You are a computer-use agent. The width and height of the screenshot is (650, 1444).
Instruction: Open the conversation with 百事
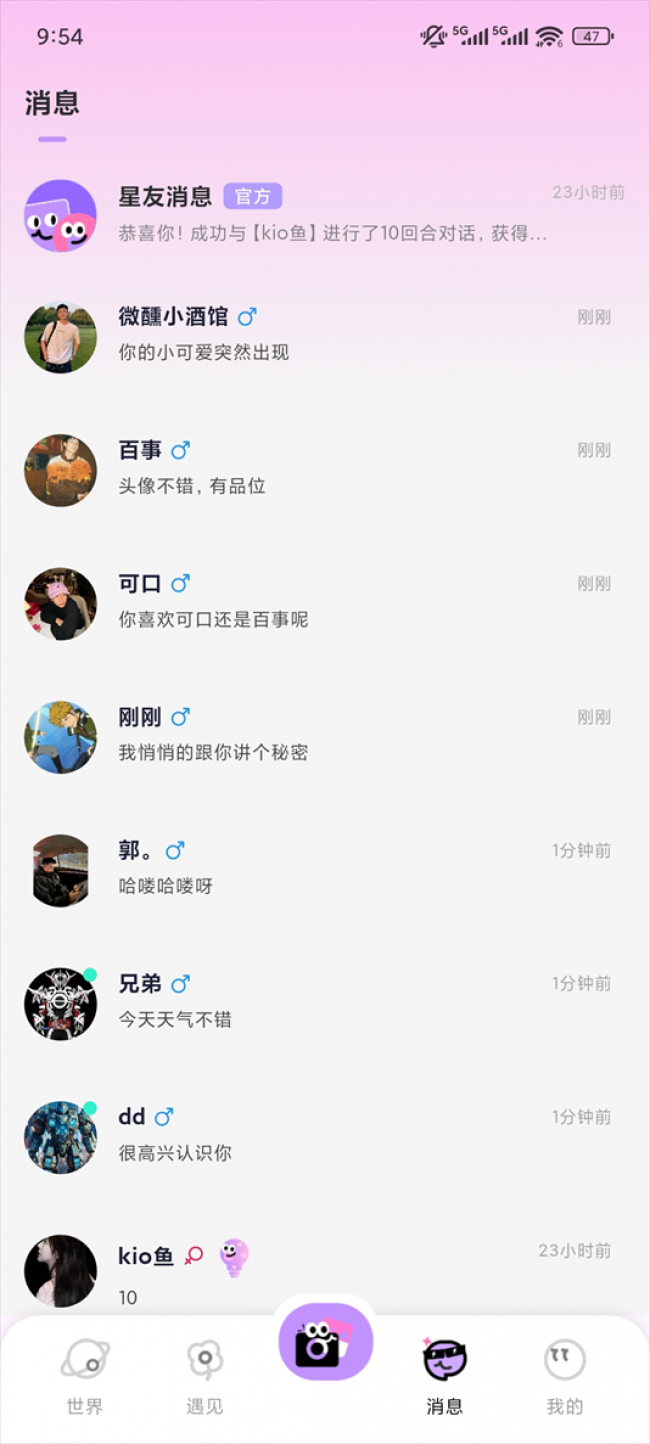pyautogui.click(x=324, y=468)
